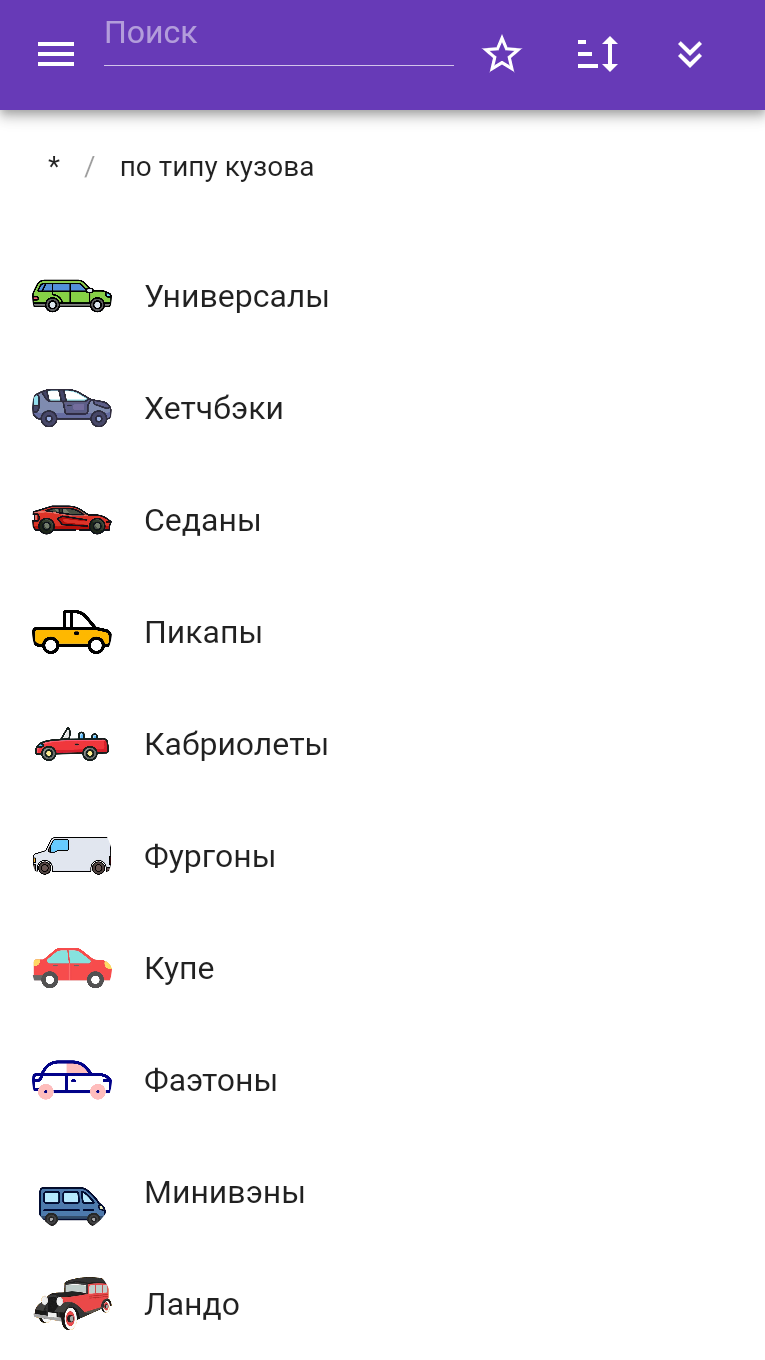This screenshot has height=1360, width=765.
Task: Go to root via the asterisk breadcrumb
Action: pos(54,167)
